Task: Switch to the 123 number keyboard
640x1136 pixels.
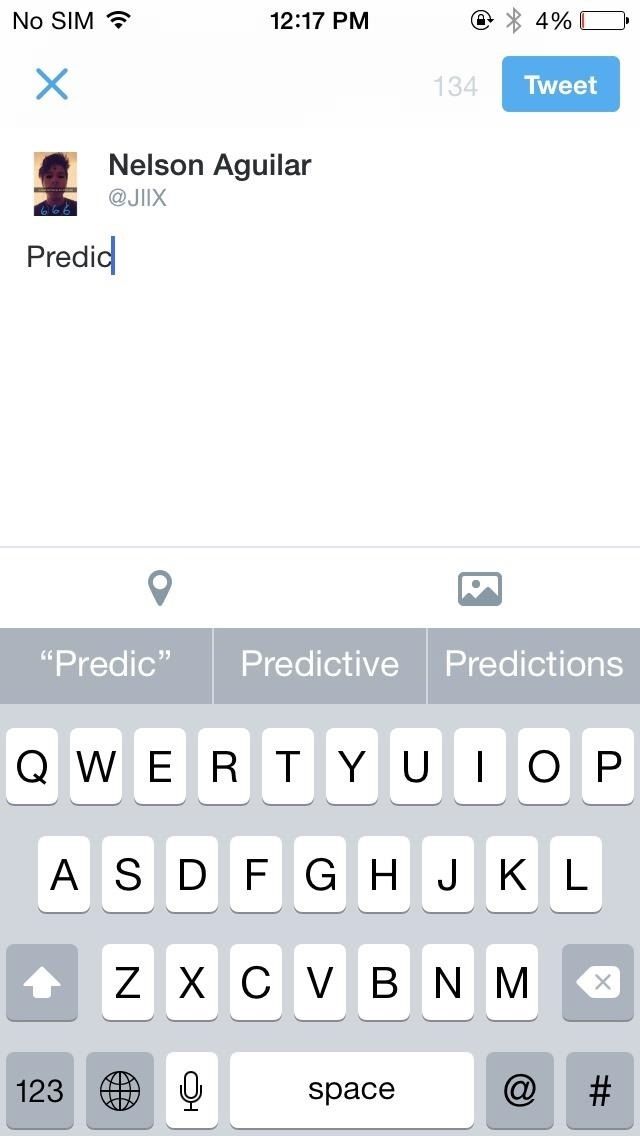Action: tap(40, 1089)
